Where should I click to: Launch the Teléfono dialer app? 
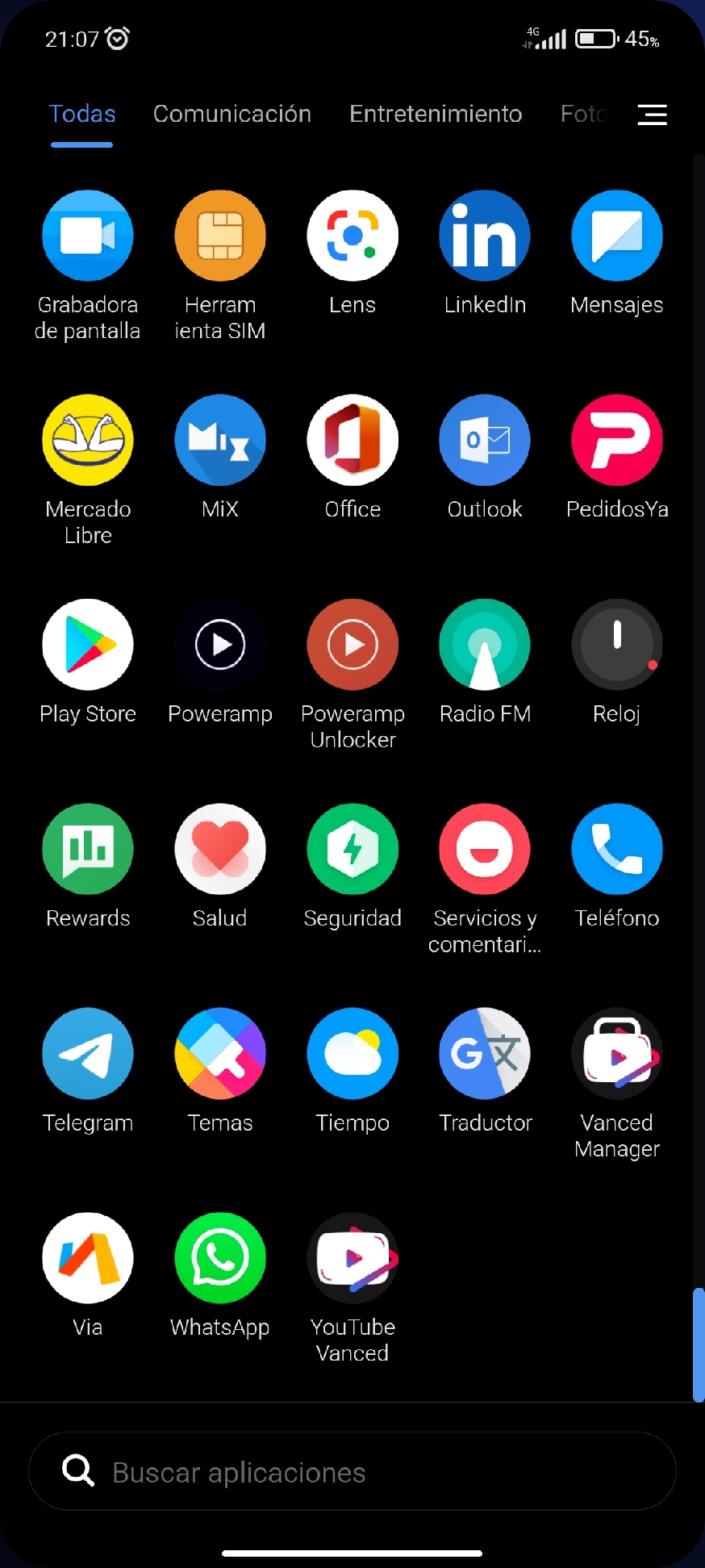click(x=617, y=849)
